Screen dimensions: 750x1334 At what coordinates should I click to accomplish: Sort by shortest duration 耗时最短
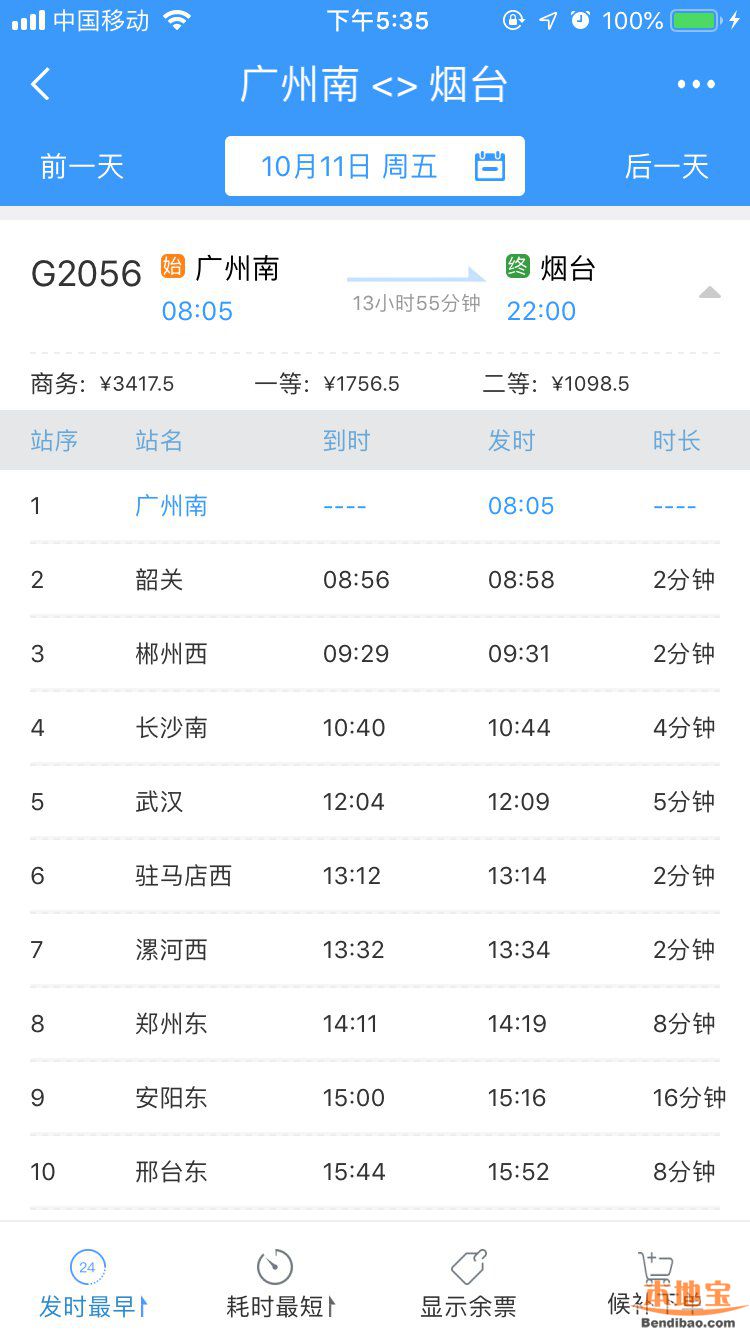pos(279,1284)
